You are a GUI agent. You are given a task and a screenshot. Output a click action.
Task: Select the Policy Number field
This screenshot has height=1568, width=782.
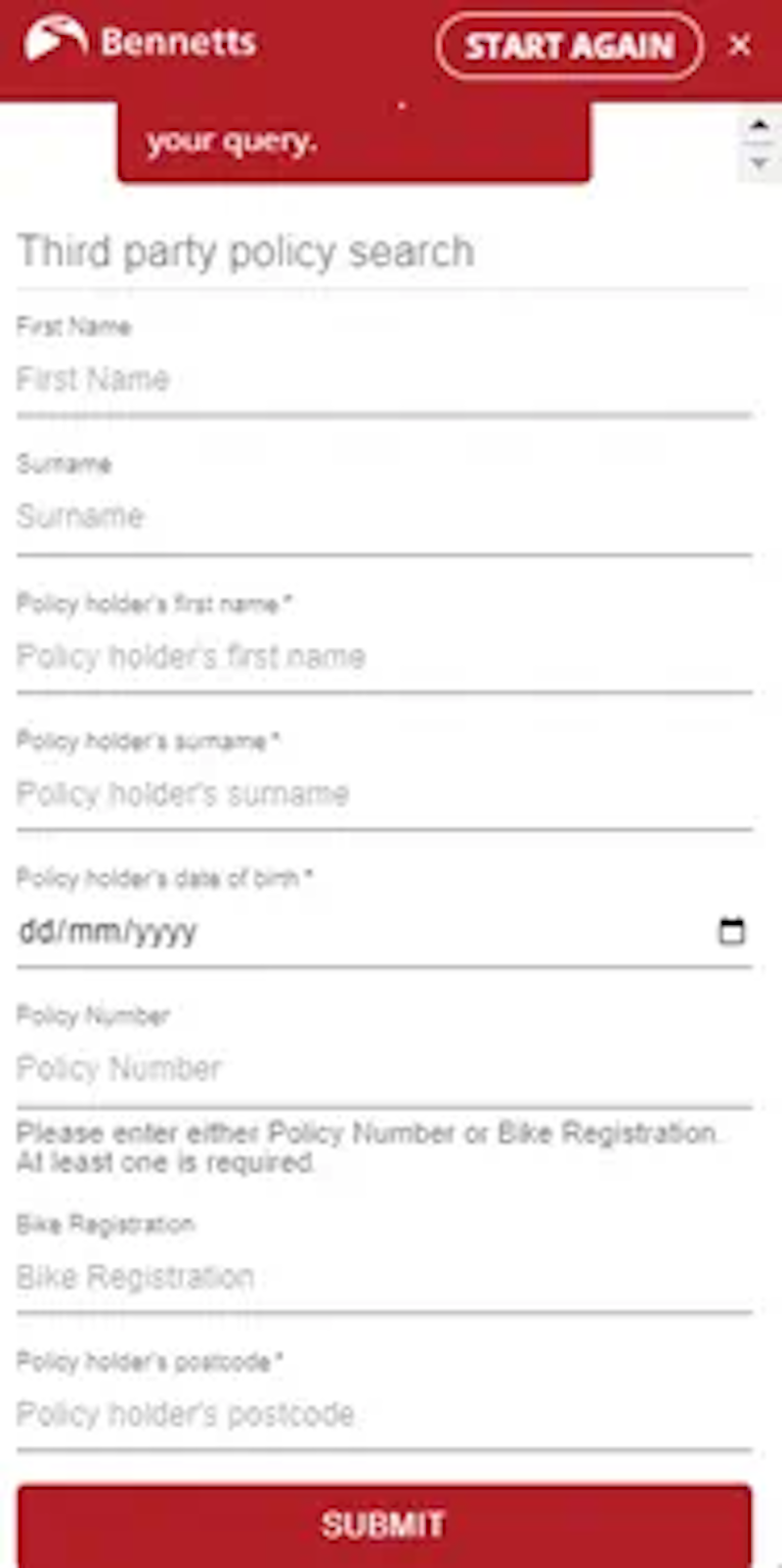pyautogui.click(x=383, y=1068)
